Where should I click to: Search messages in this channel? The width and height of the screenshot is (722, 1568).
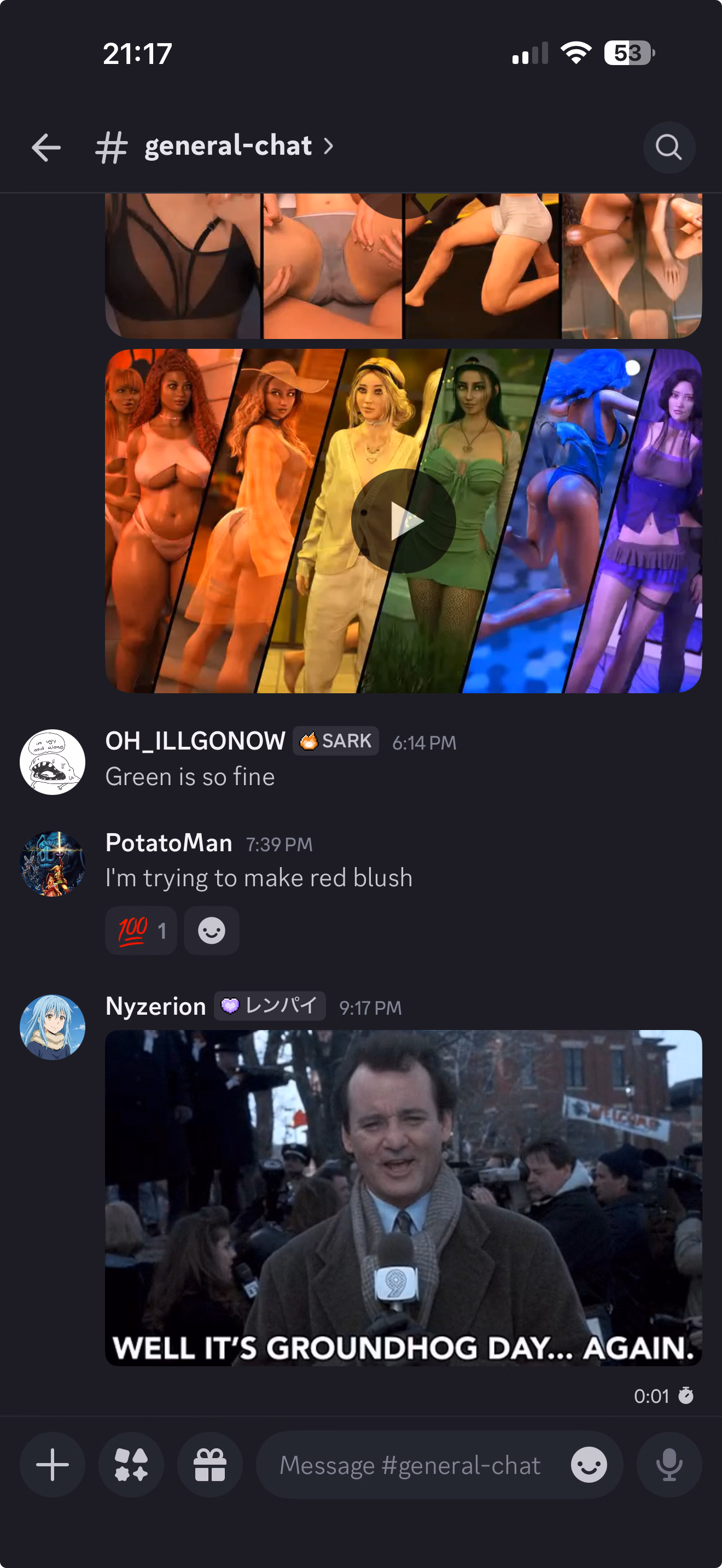click(668, 147)
